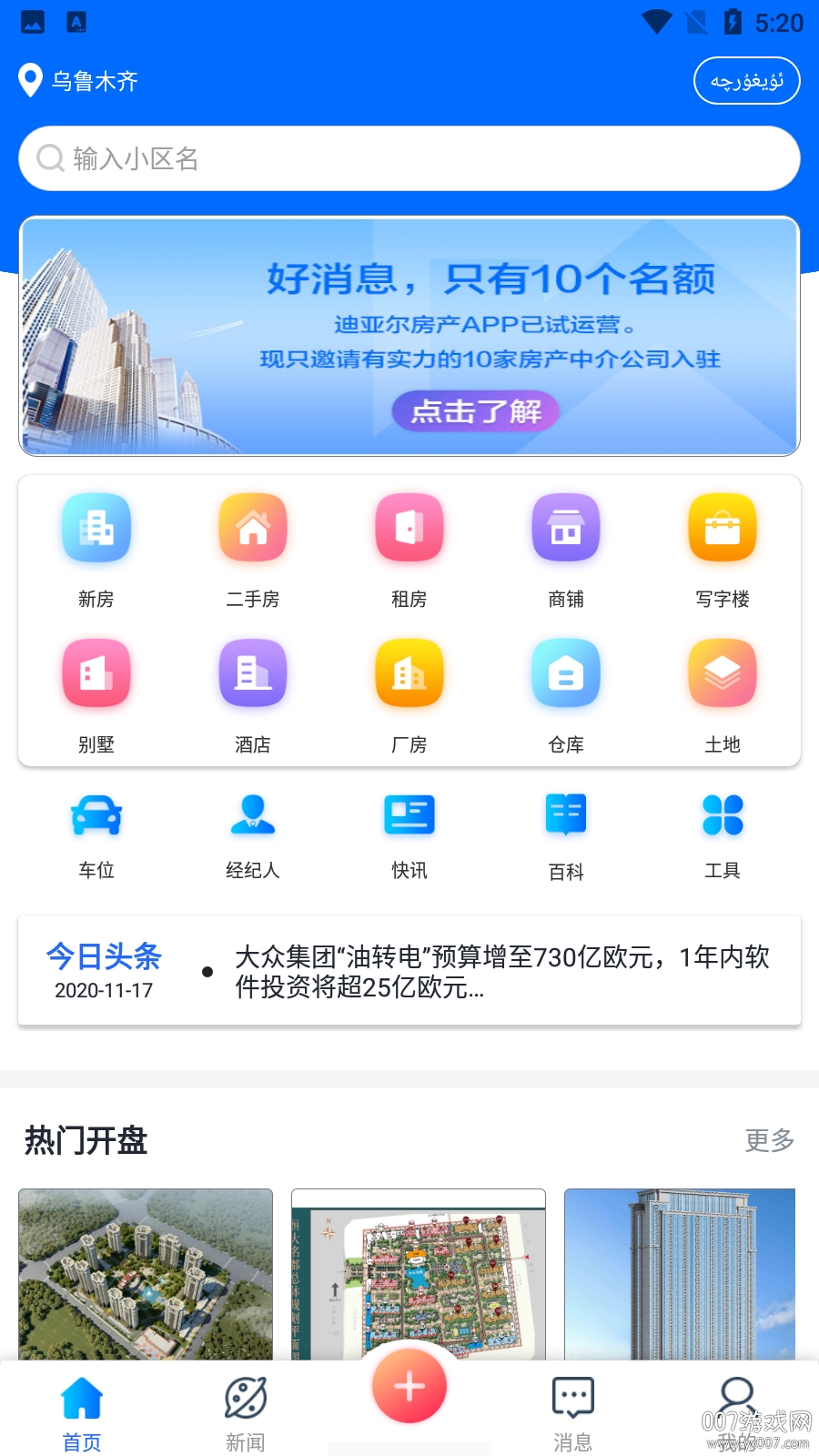
Task: View 写字楼 listings
Action: 723,548
